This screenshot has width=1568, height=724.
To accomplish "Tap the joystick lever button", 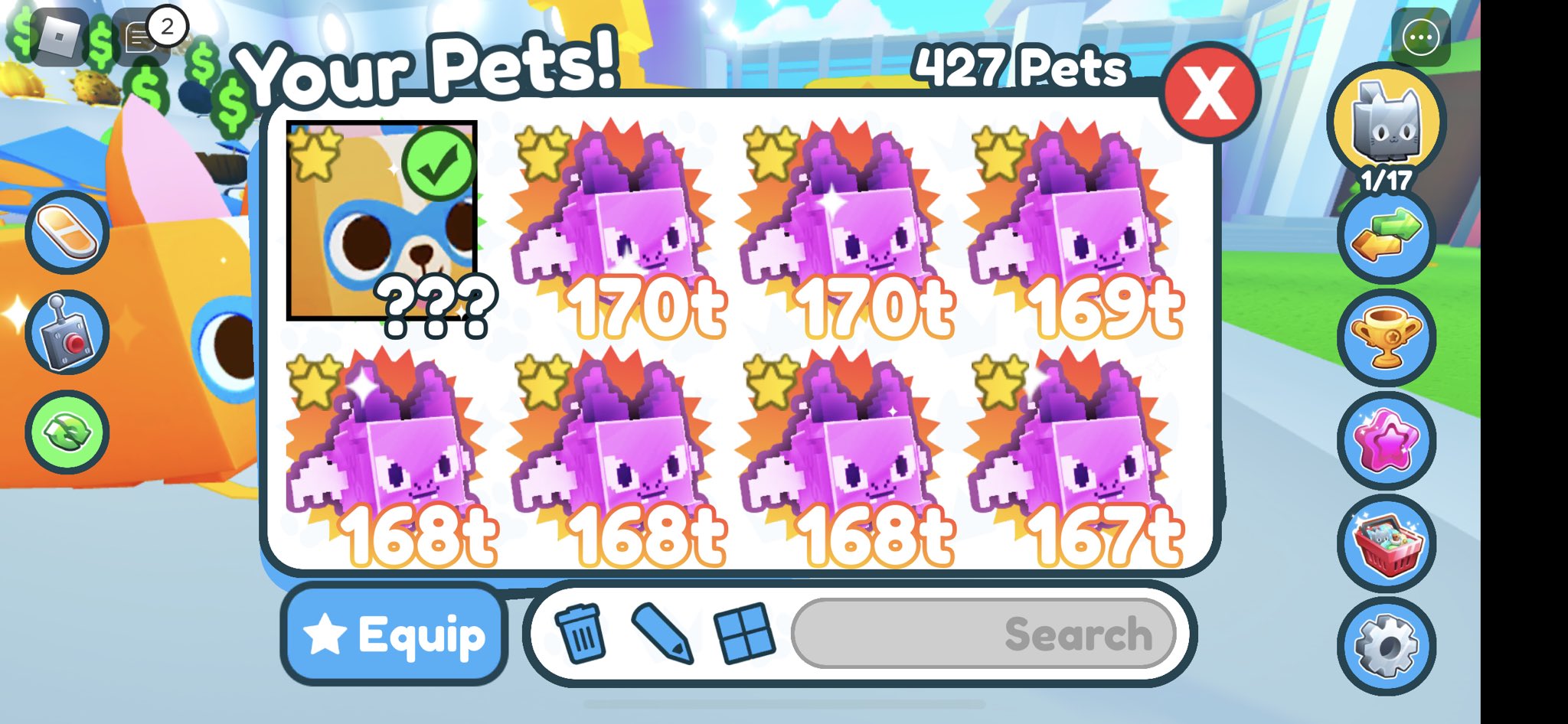I will [67, 332].
